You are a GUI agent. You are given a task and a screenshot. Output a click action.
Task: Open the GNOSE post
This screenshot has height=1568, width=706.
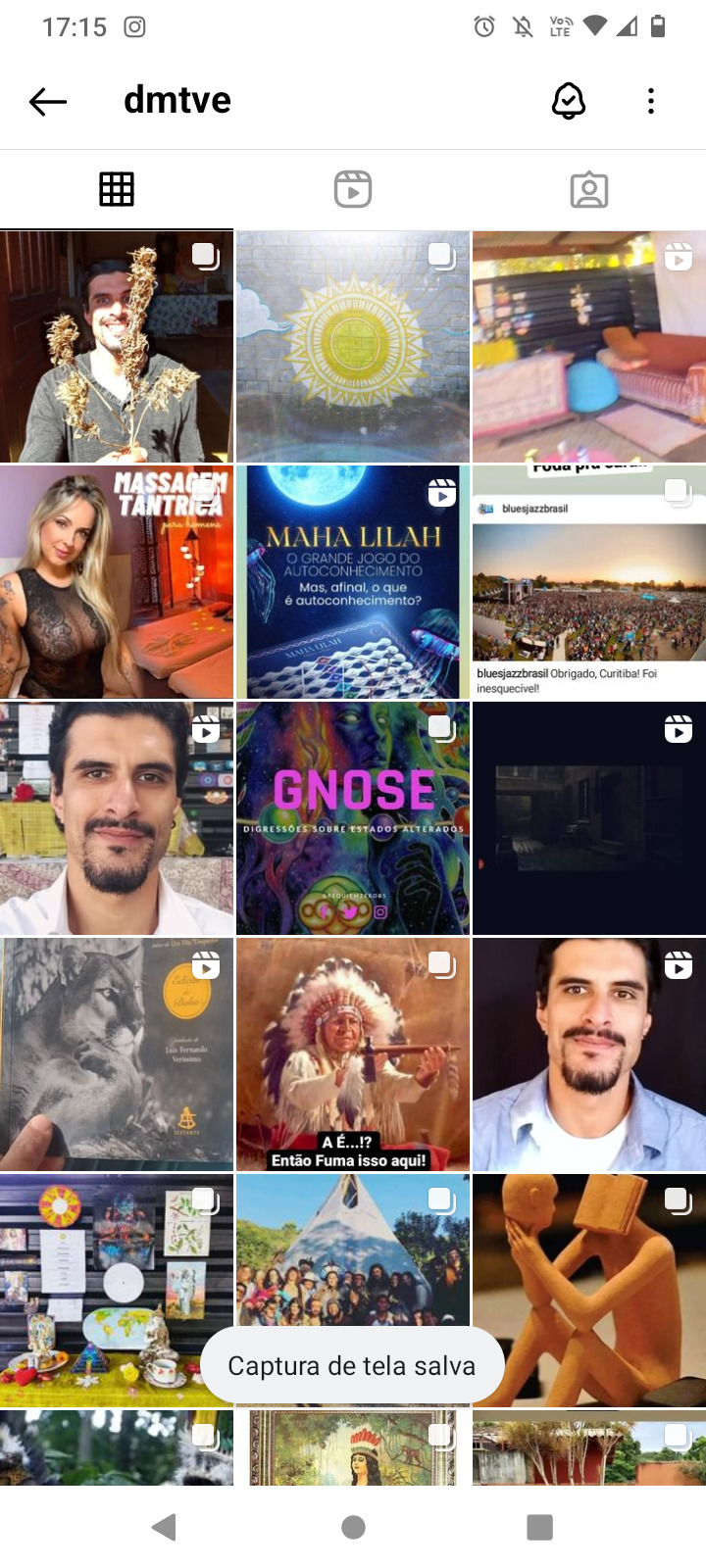click(353, 818)
